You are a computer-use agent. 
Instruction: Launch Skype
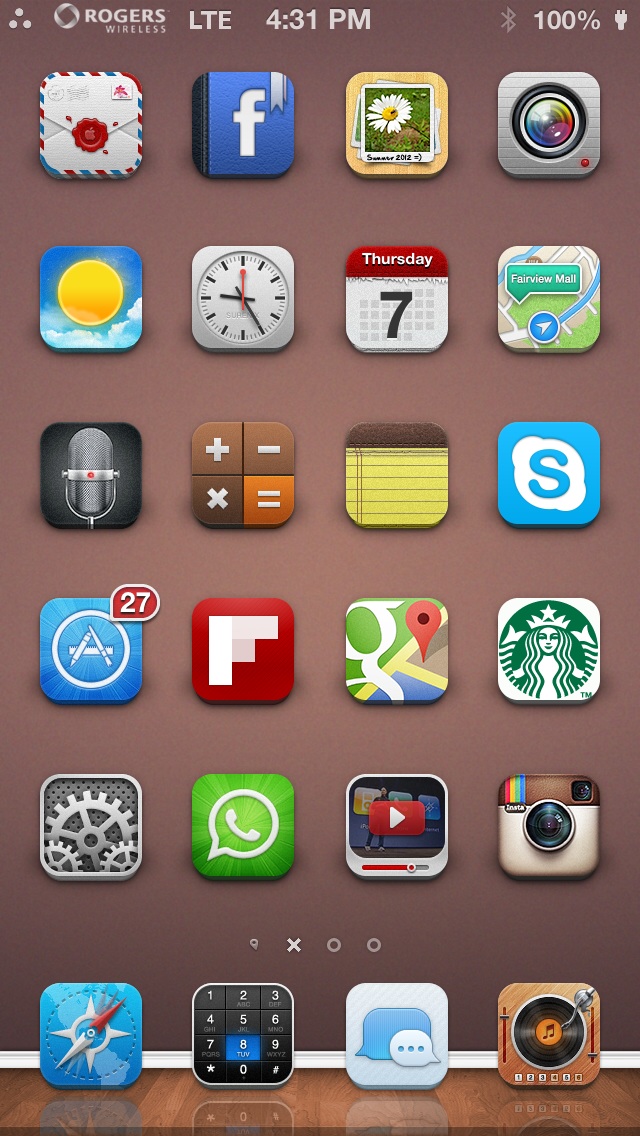click(549, 475)
